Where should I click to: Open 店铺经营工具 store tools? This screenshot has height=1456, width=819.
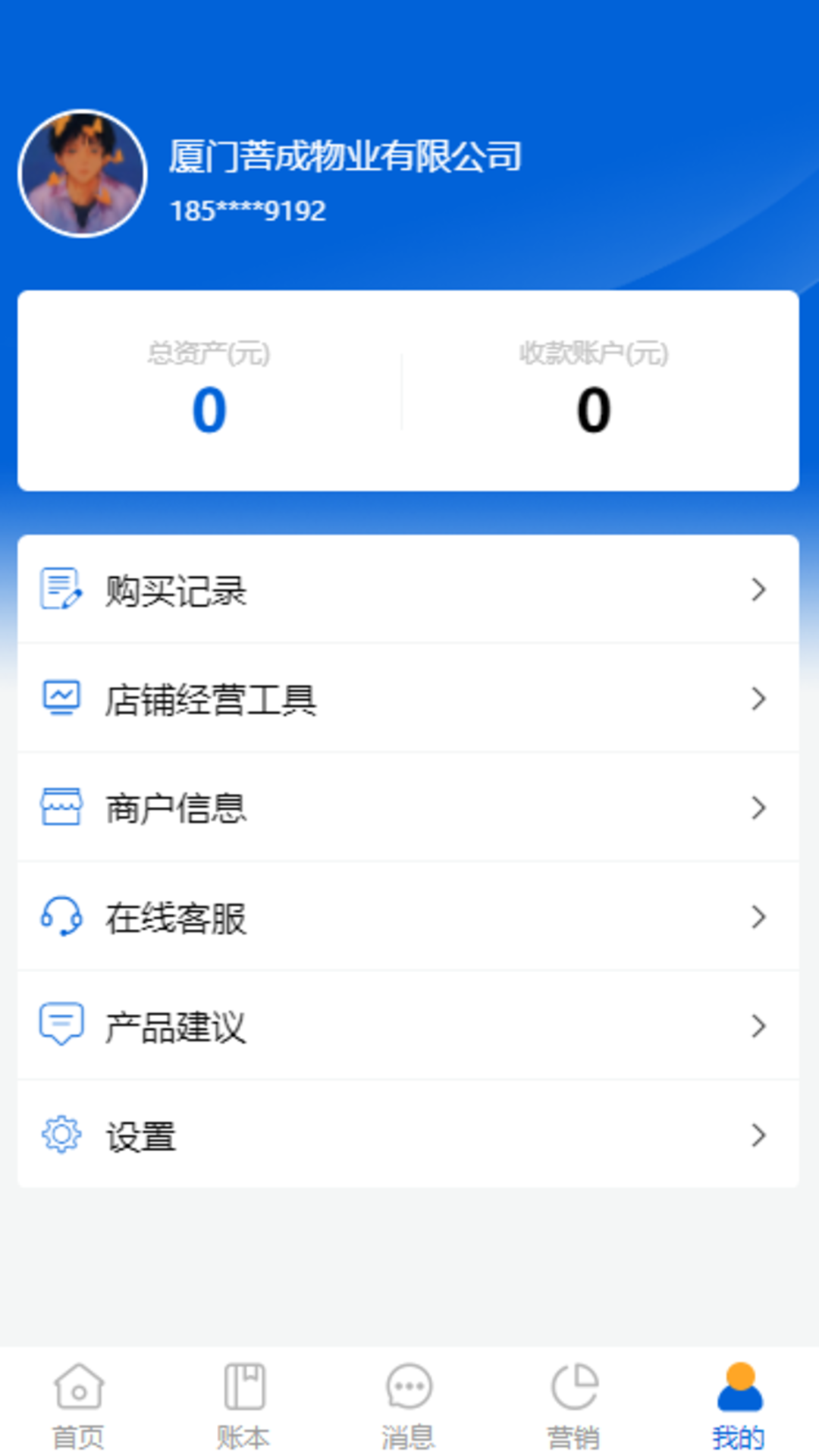click(408, 698)
